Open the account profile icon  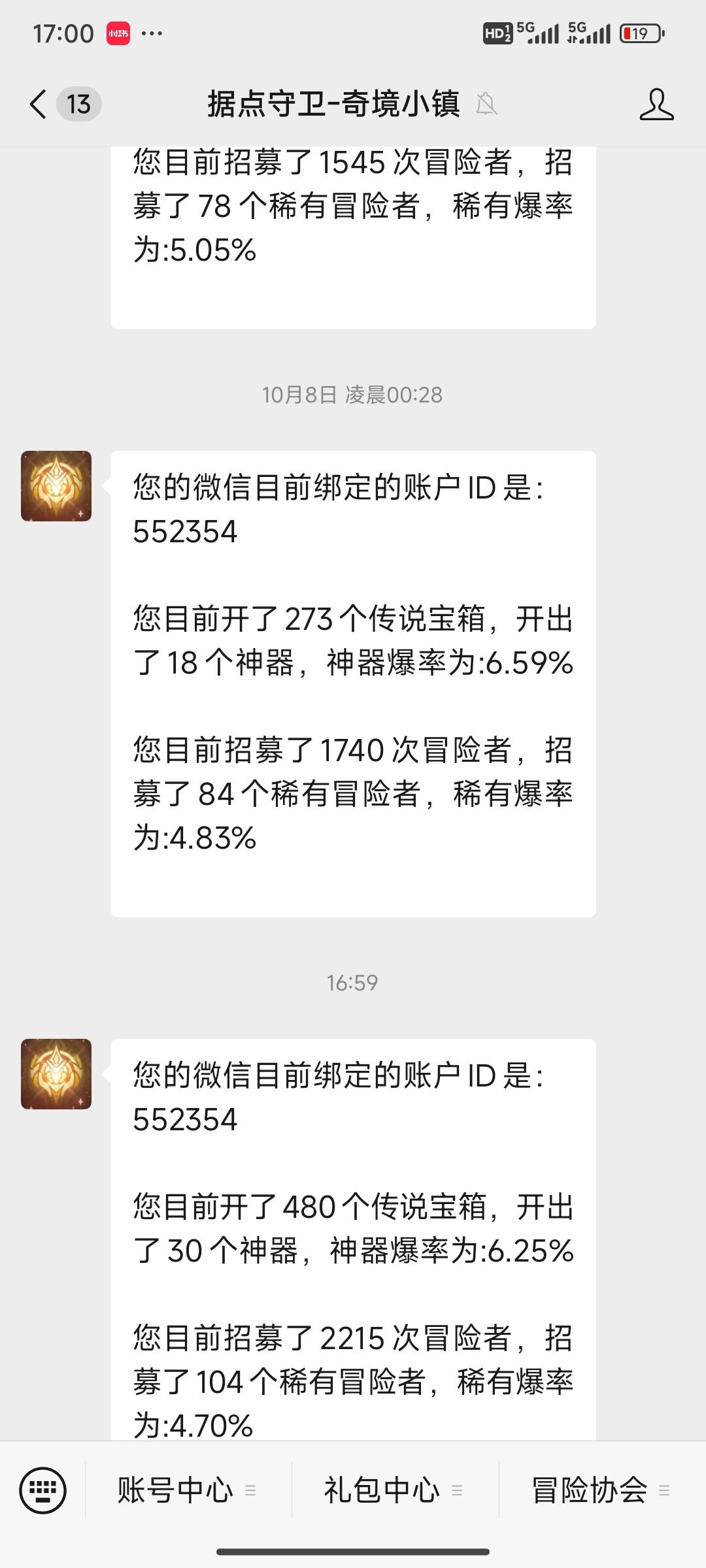click(x=656, y=105)
